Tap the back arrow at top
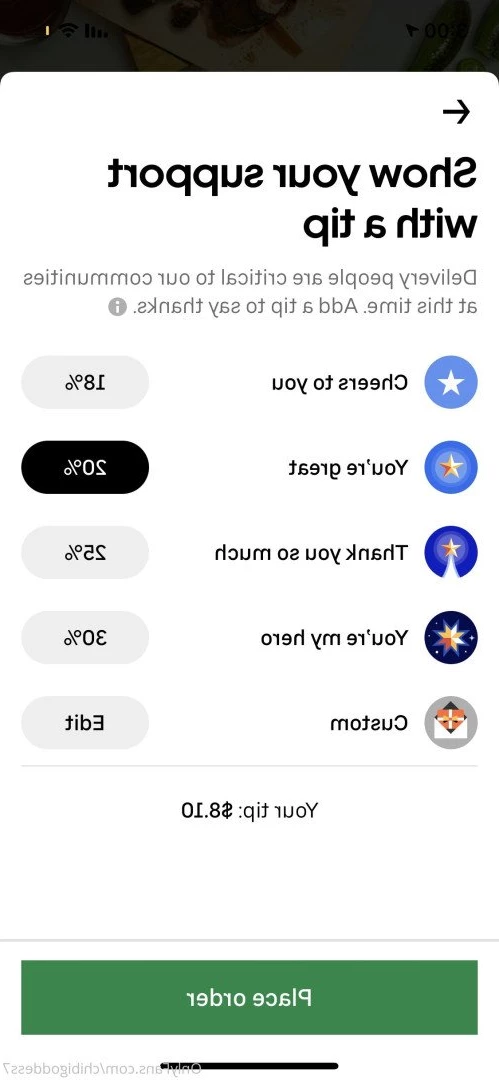The image size is (499, 1080). (456, 112)
